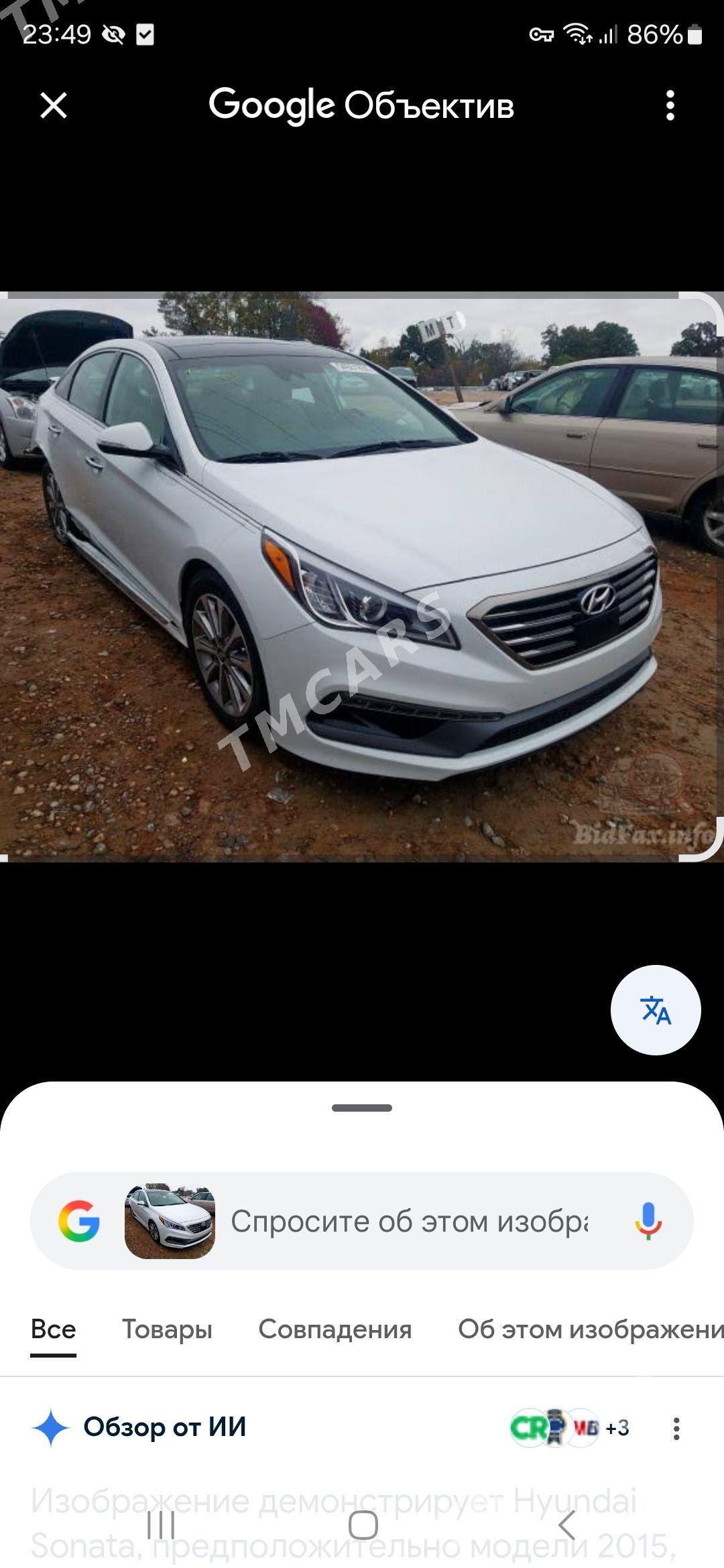Open the options menu for Обзор от ИИ
This screenshot has width=724, height=1568.
coord(676,1428)
